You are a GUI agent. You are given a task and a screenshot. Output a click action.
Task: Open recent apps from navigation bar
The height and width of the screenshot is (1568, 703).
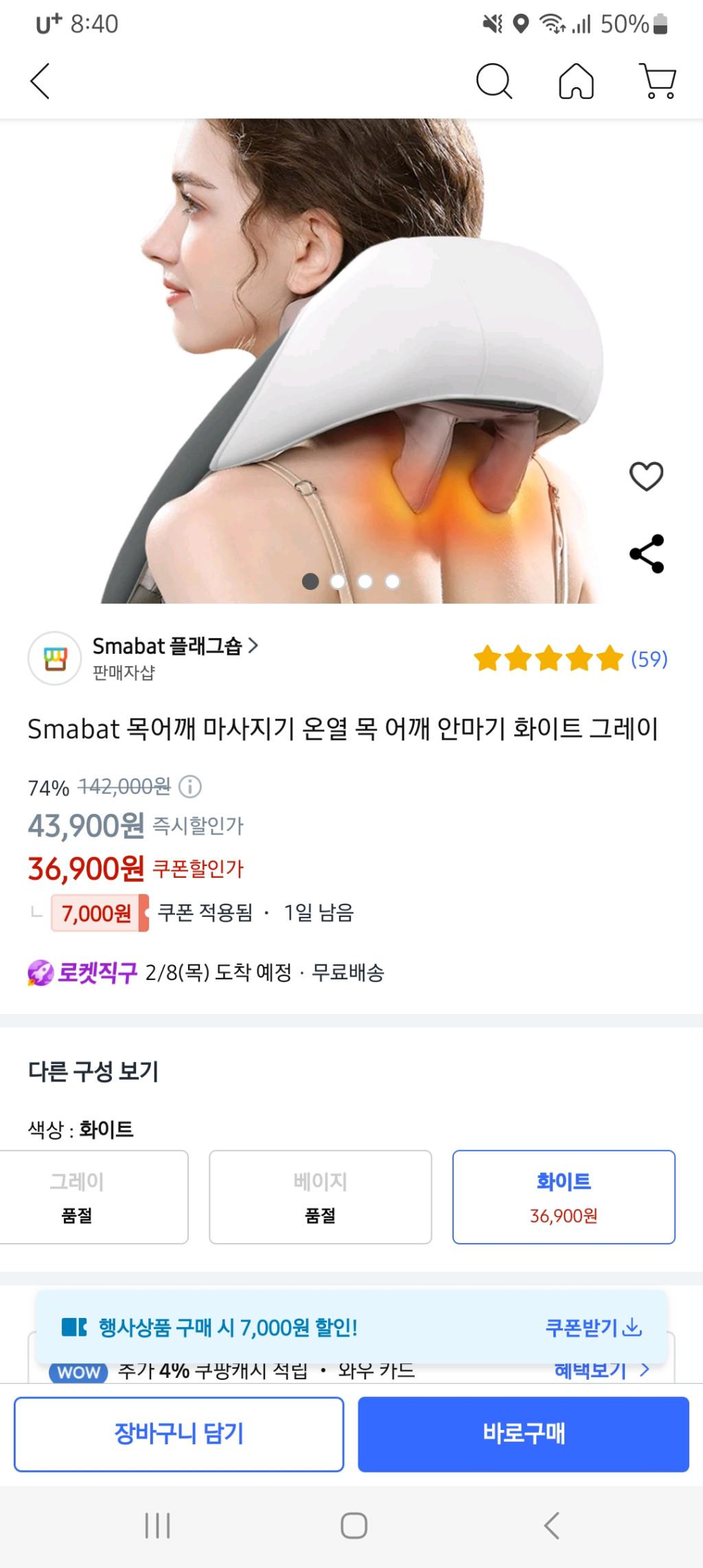[157, 1525]
